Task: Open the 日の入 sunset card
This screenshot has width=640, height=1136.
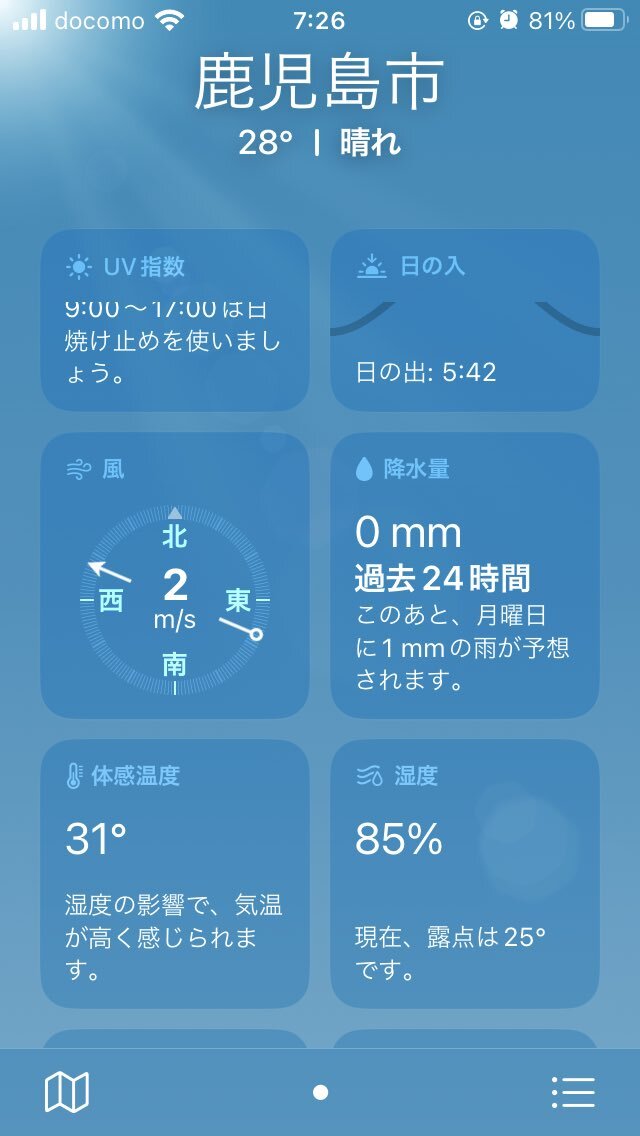Action: (x=465, y=320)
